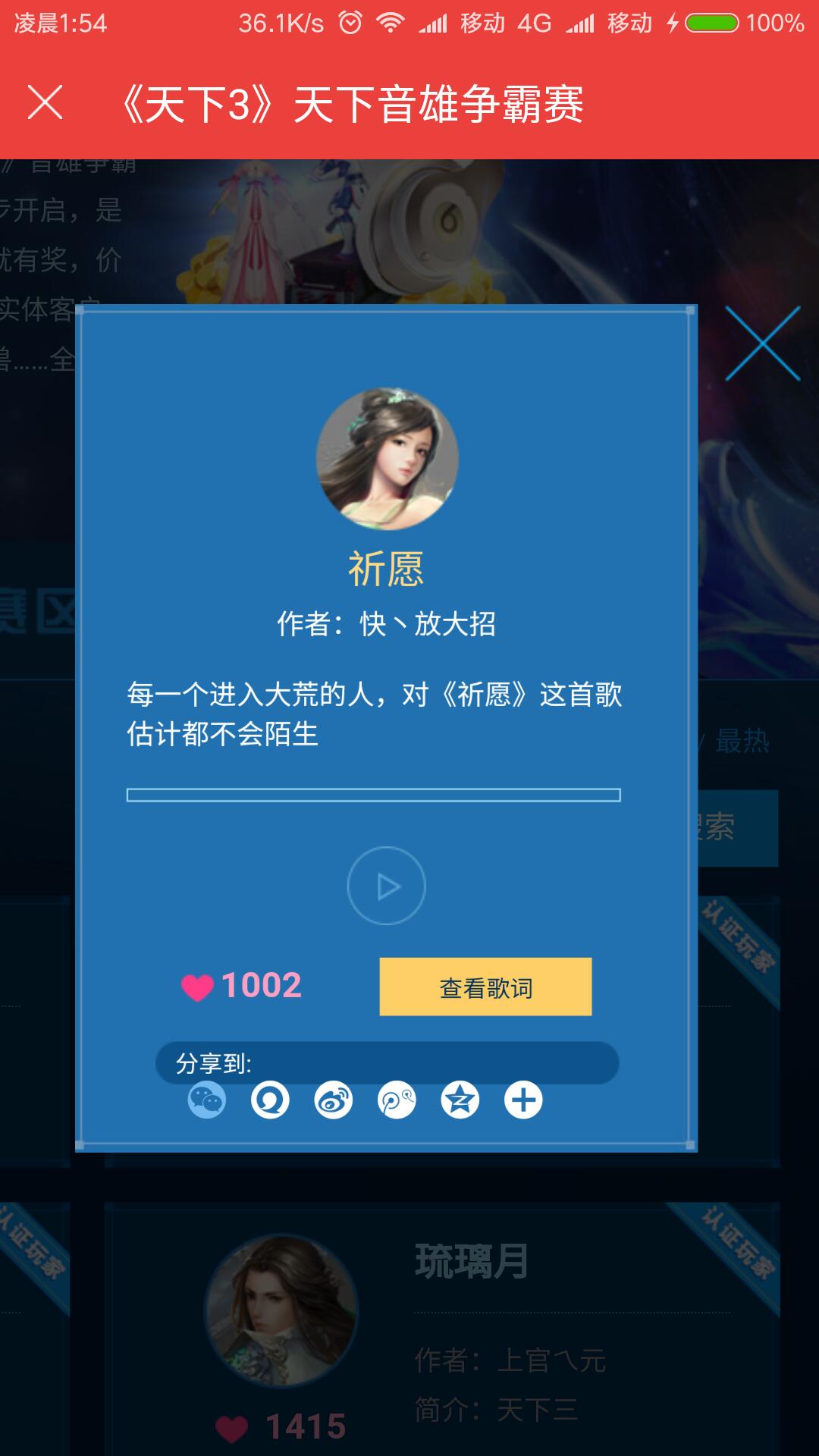This screenshot has height=1456, width=819.
Task: Dismiss the 祈愿 song popup
Action: 762,344
